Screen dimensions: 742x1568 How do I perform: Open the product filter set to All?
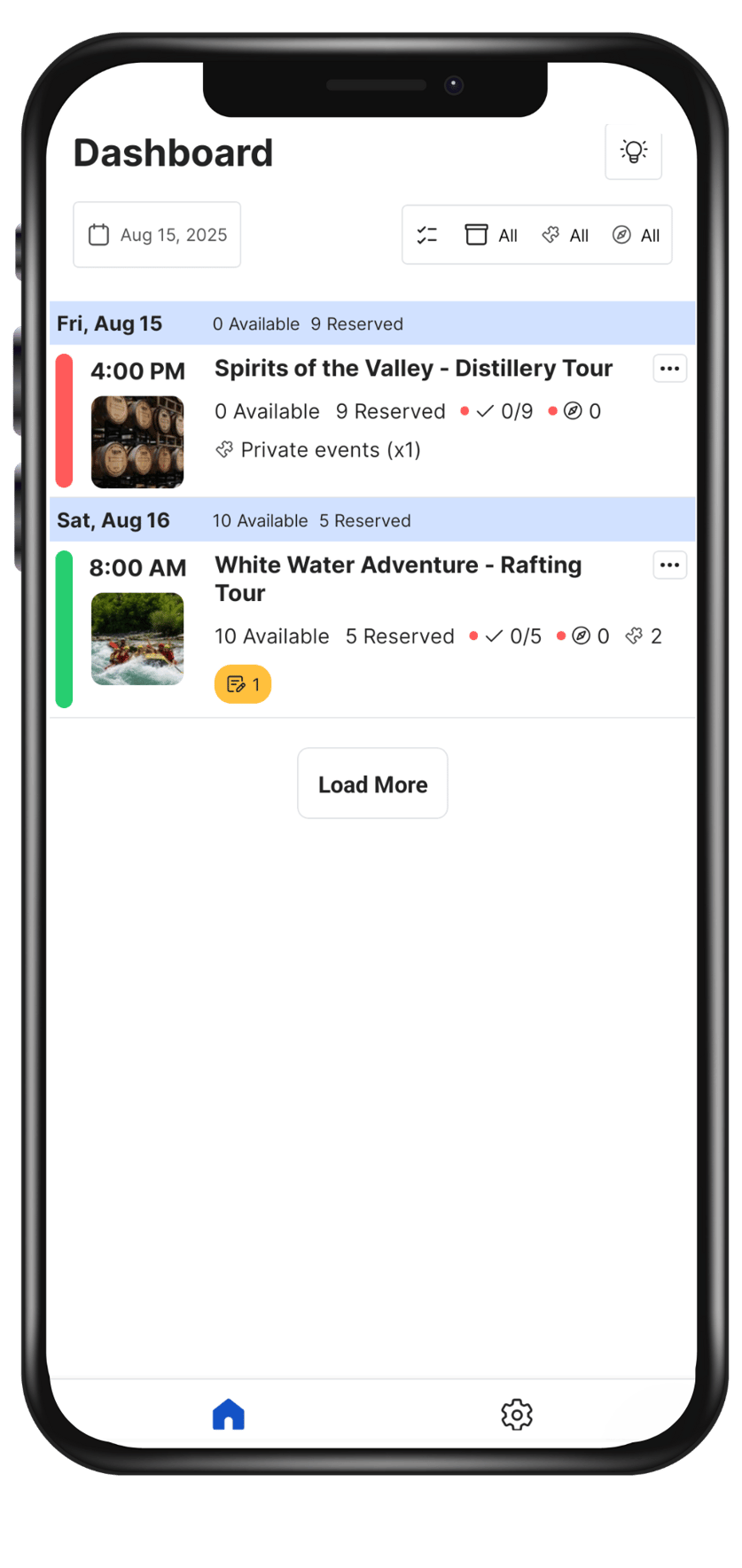491,235
